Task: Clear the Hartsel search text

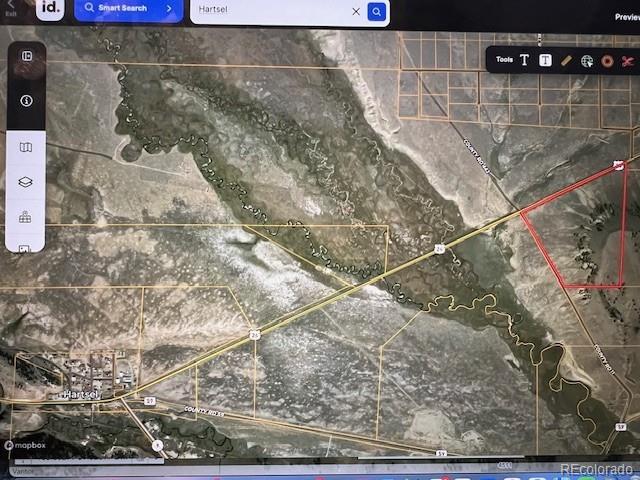Action: (356, 12)
